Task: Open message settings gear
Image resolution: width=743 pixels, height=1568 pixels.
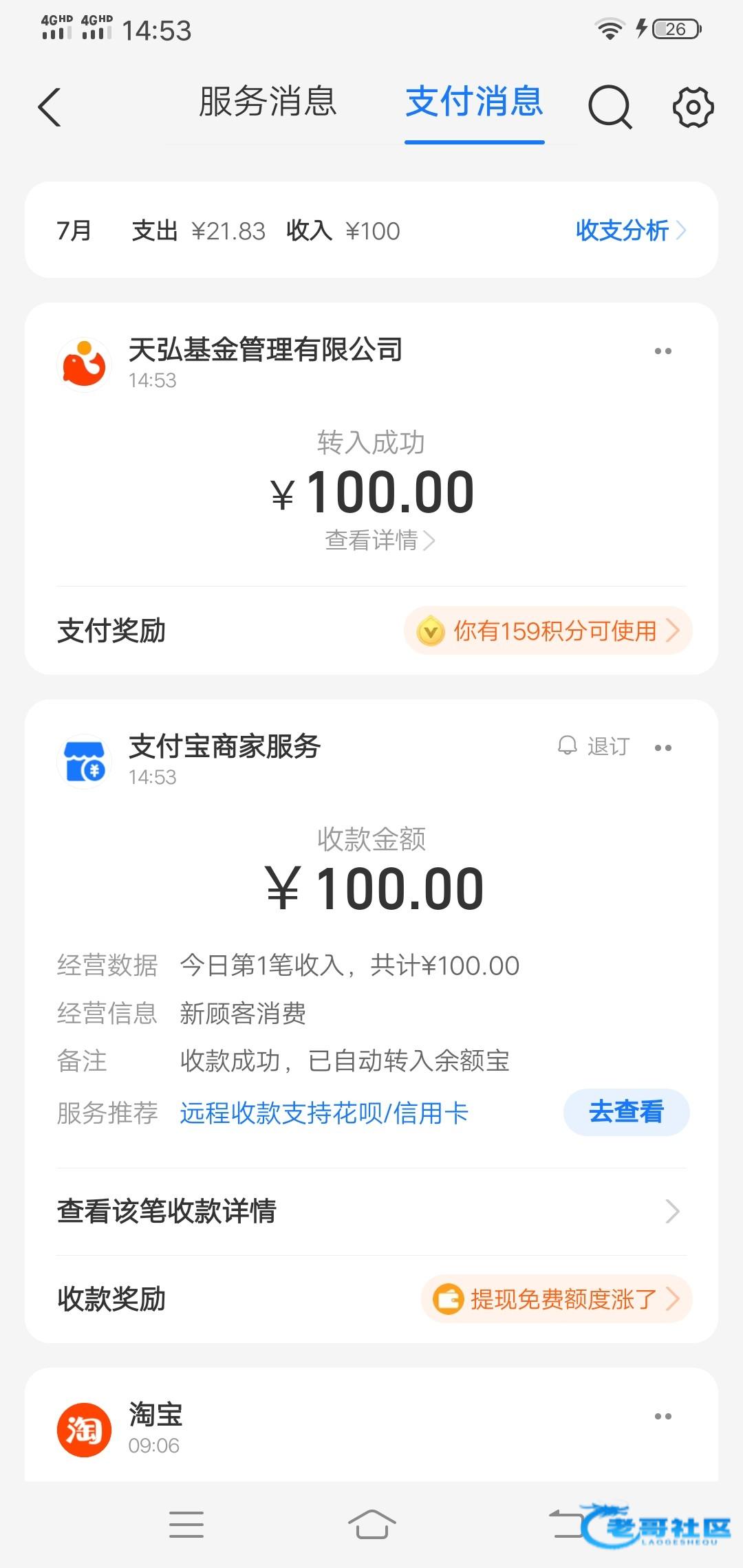Action: (x=693, y=107)
